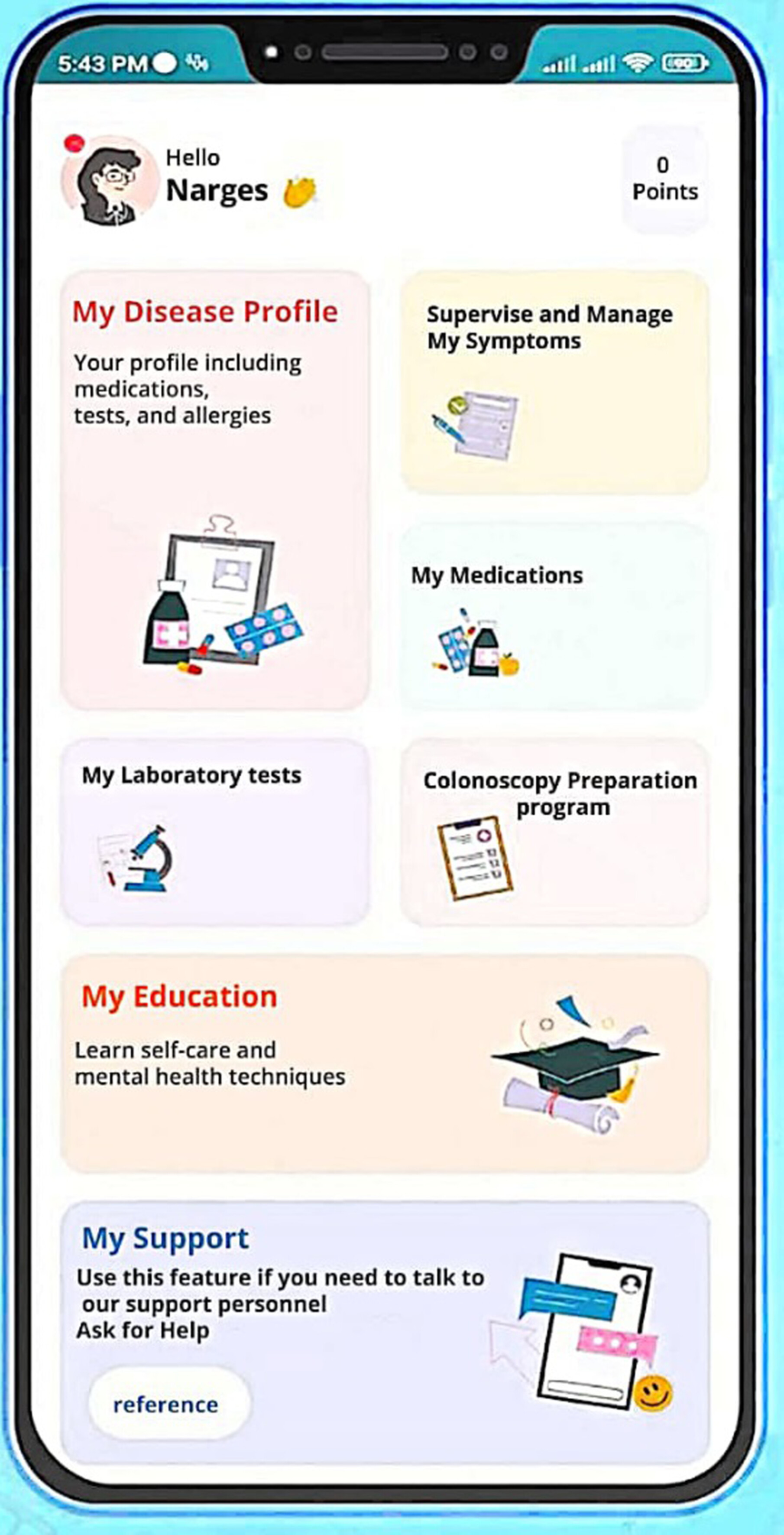Open Colonoscopy Preparation program card
Viewport: 784px width, 1535px height.
pos(554,832)
